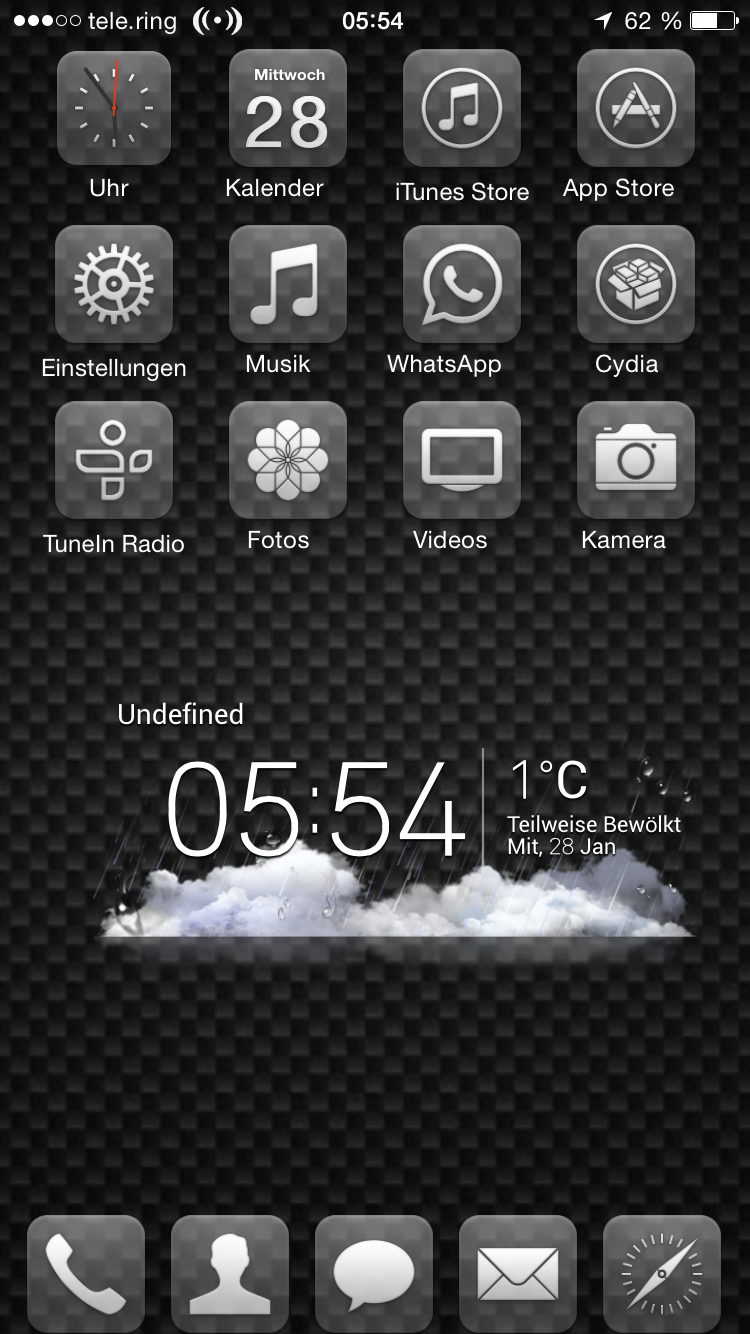Open Einstellungen settings
750x1334 pixels.
point(113,284)
